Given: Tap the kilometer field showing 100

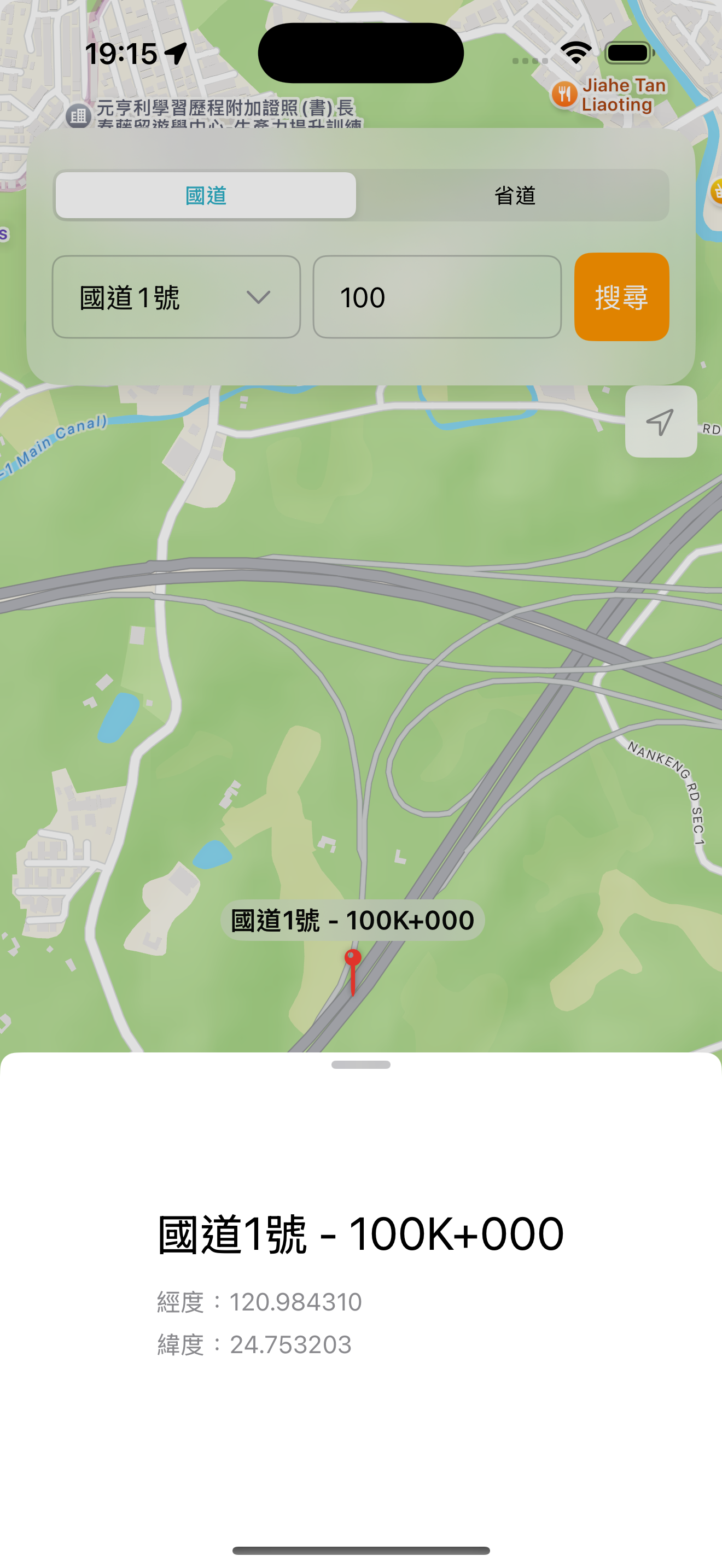Looking at the screenshot, I should [x=436, y=297].
